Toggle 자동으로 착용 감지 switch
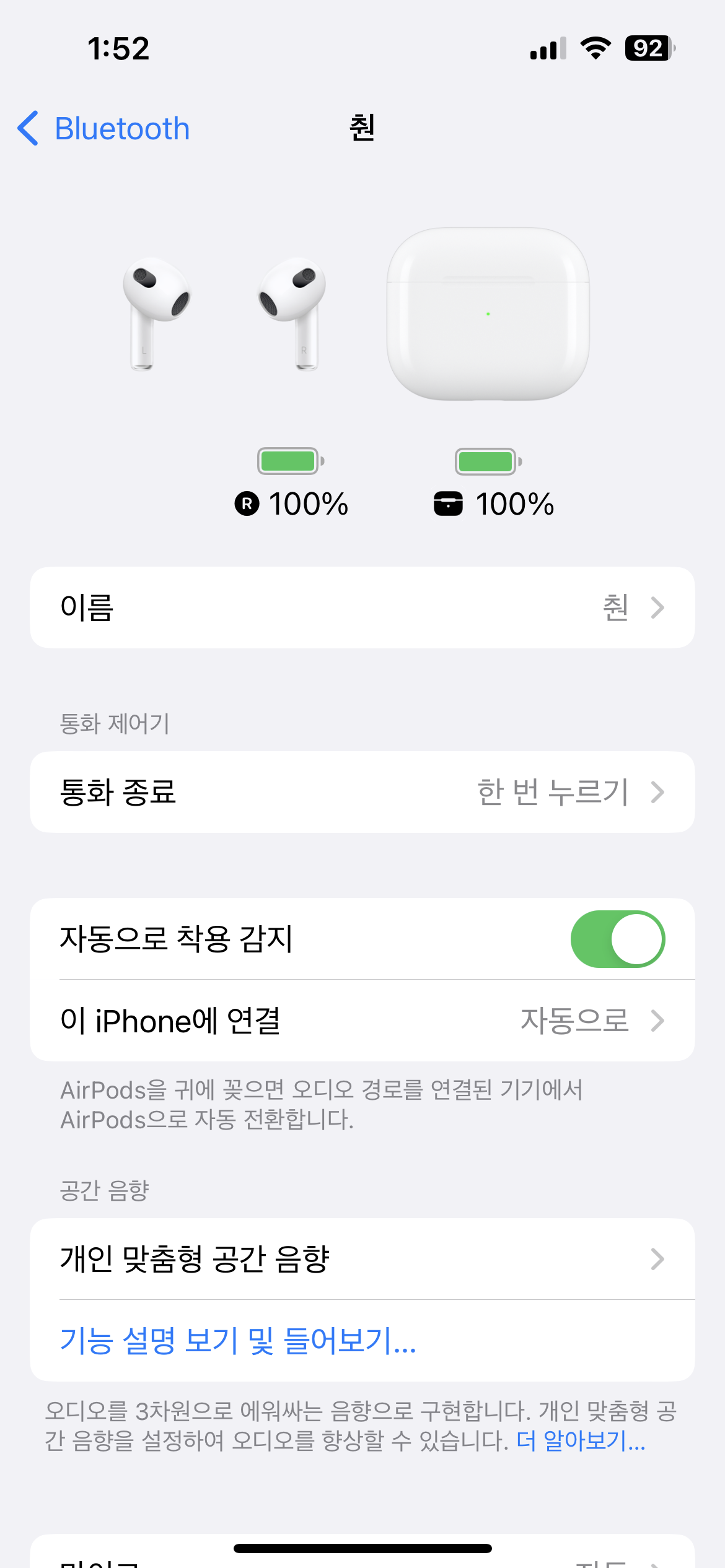725x1568 pixels. point(617,939)
